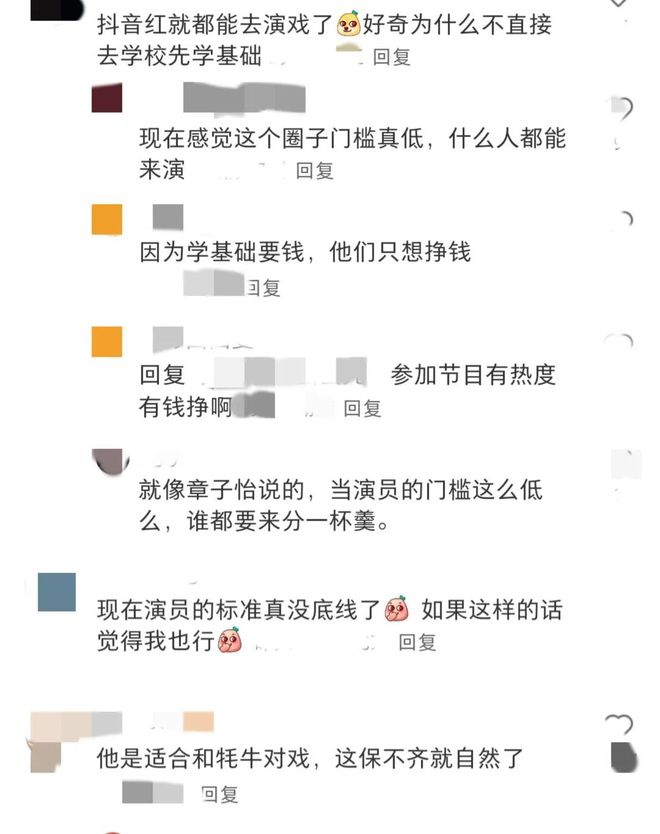660x834 pixels.
Task: Reply to the 圈子门槛真低 comment
Action: [x=315, y=171]
